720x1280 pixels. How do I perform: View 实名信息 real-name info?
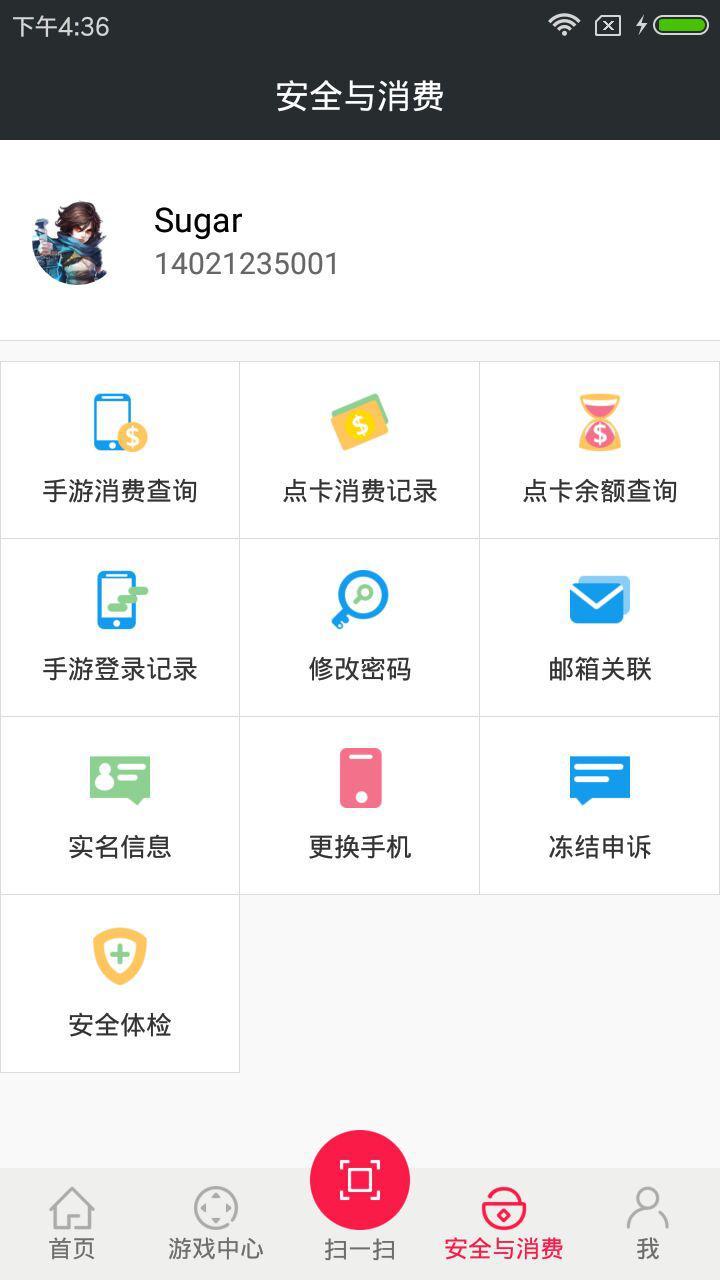pyautogui.click(x=120, y=806)
